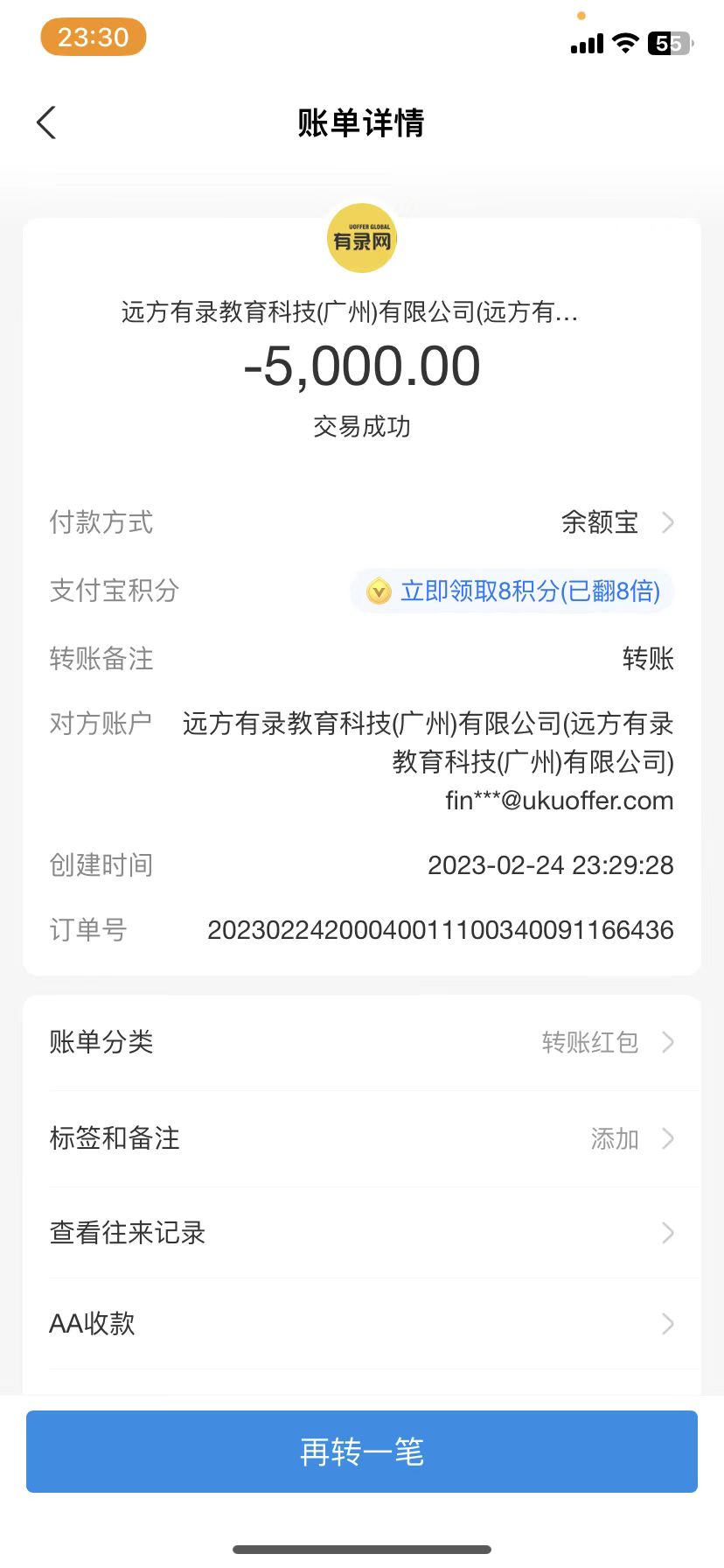This screenshot has width=724, height=1568.
Task: Go back from 账单详情 page
Action: tap(47, 123)
